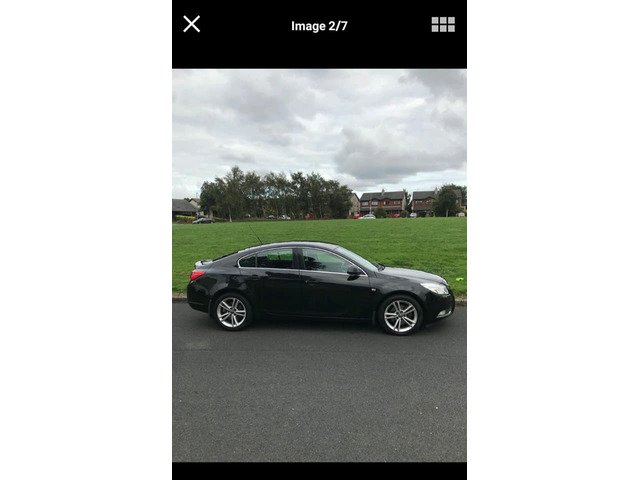
Task: Close the image viewer
Action: pyautogui.click(x=191, y=24)
